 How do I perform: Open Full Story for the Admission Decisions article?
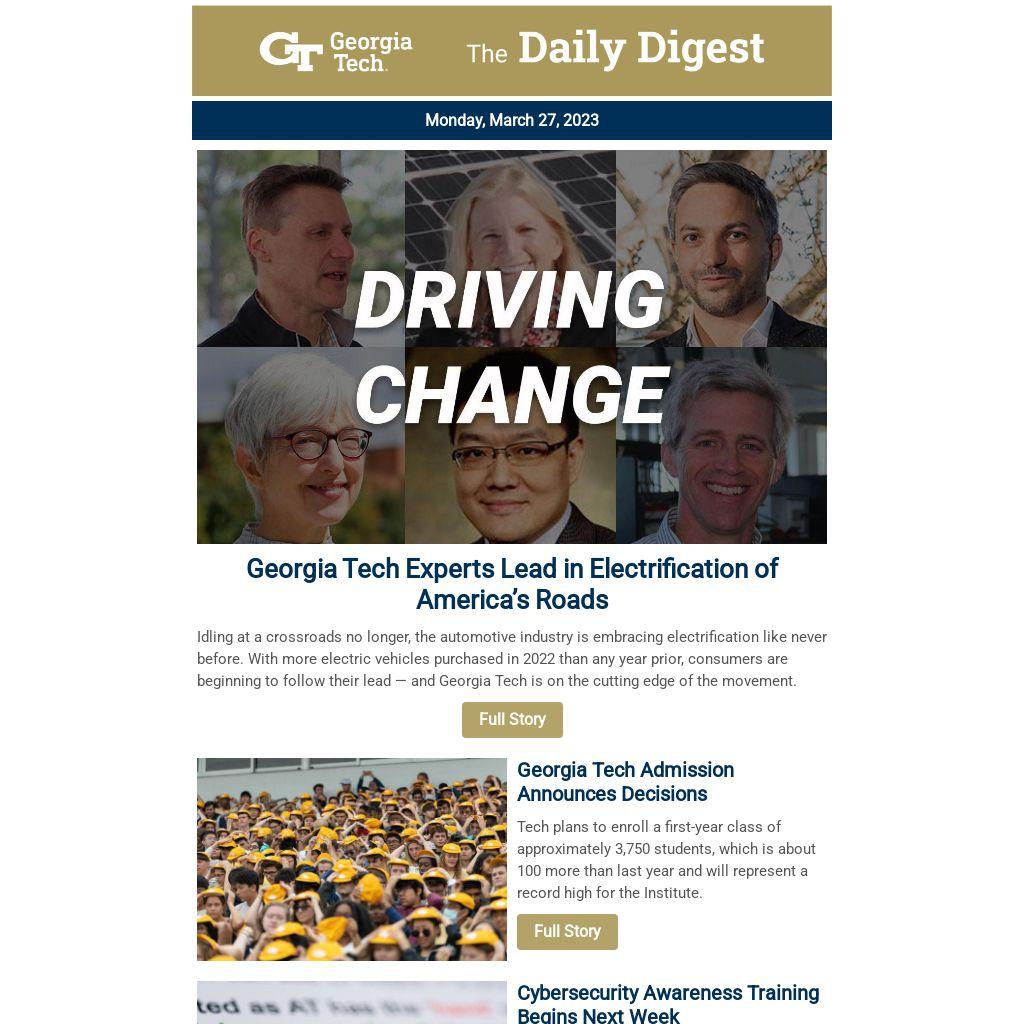click(x=567, y=932)
